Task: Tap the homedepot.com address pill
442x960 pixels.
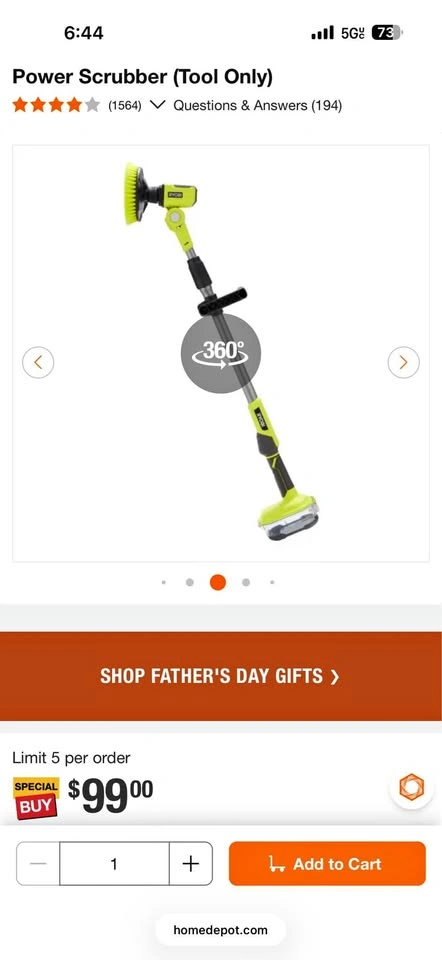Action: click(x=220, y=930)
